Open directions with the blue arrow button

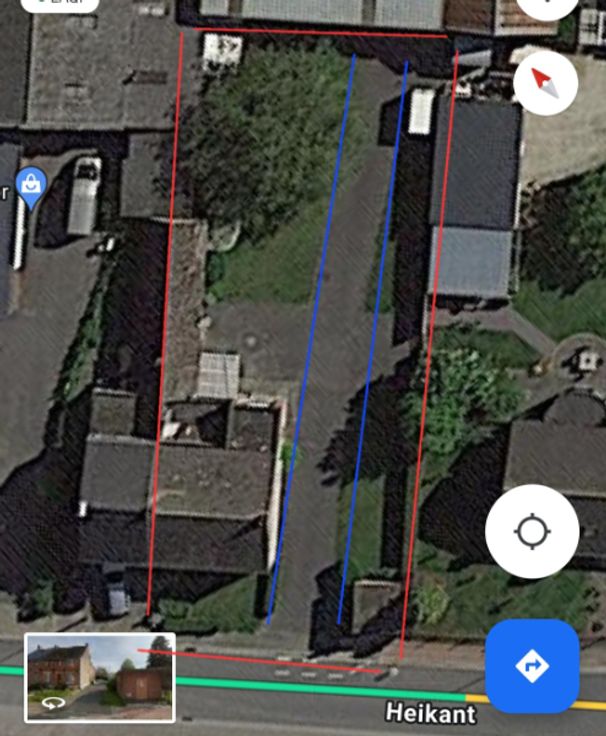coord(532,665)
